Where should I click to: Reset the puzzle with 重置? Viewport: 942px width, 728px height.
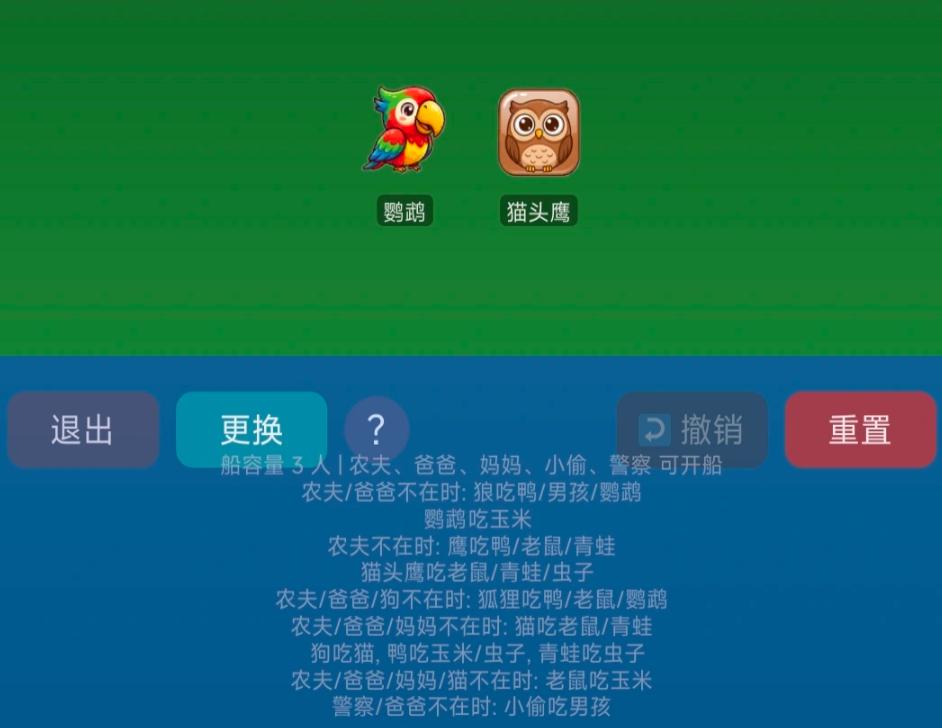(860, 430)
